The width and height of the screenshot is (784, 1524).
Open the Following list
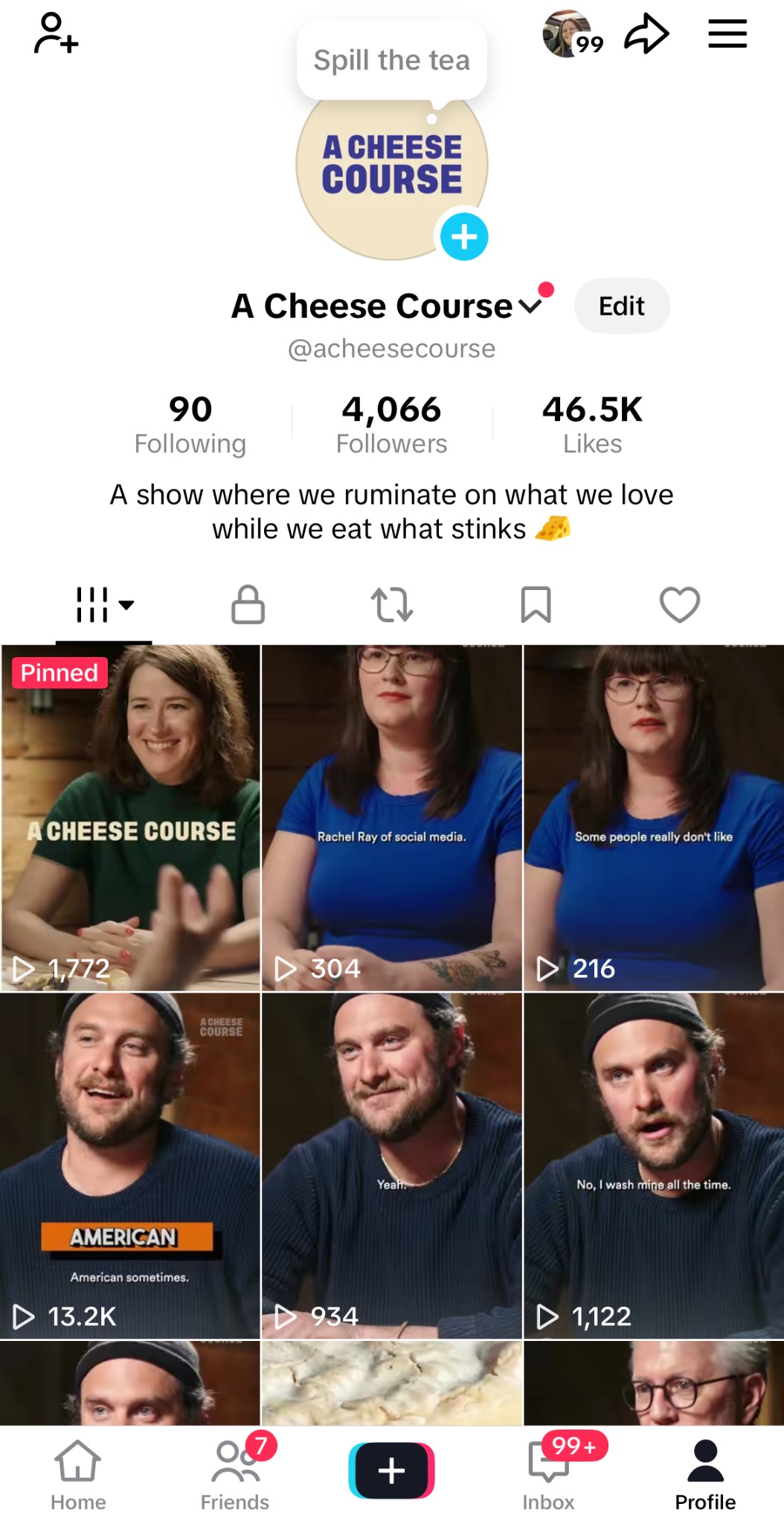190,424
